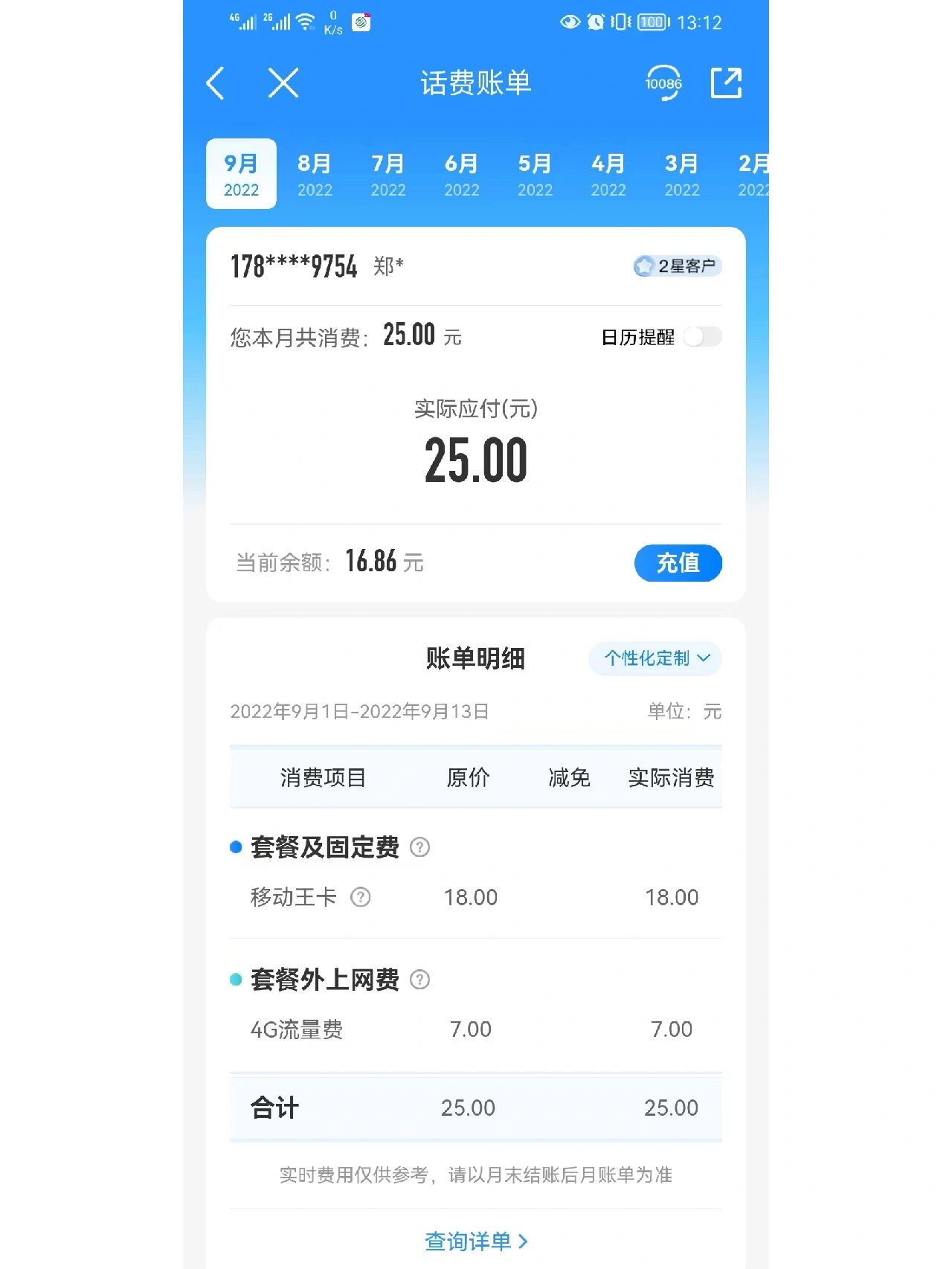Switch to the 7月 2022 bill
The width and height of the screenshot is (952, 1269).
coord(388,174)
